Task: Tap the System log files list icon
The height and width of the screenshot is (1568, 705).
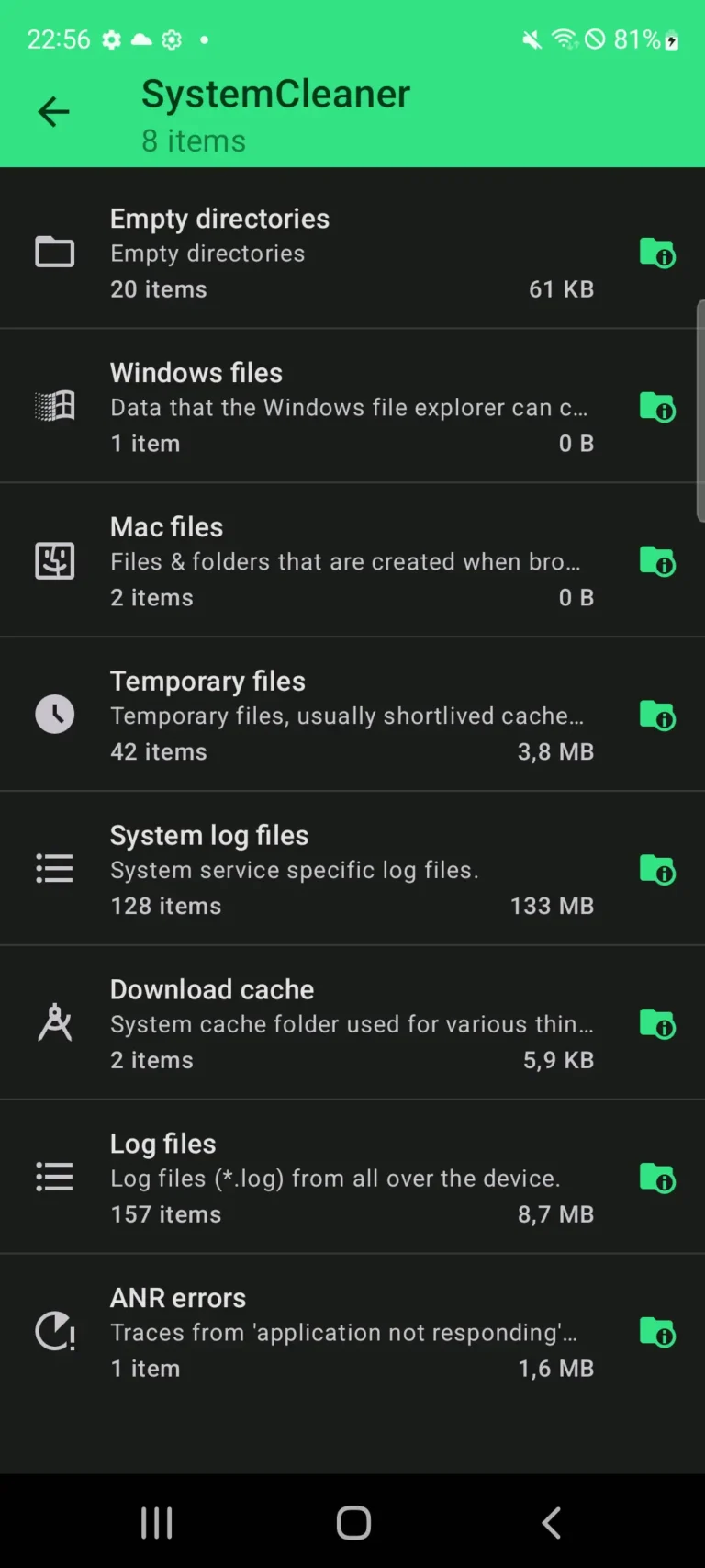Action: click(x=54, y=868)
